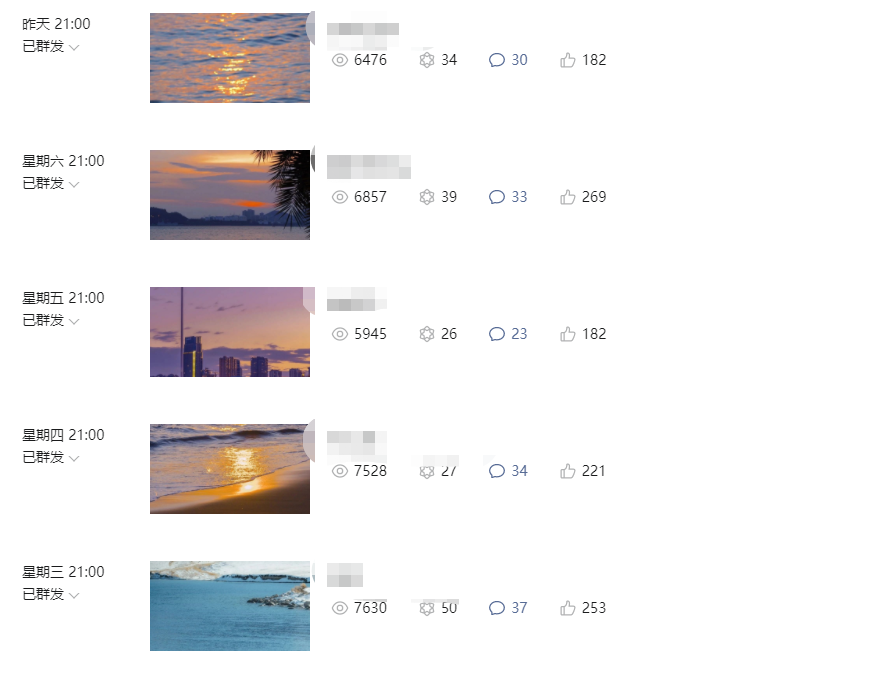Viewport: 870px width, 698px height.
Task: Open the 昨天 article's sunset-water thumbnail
Action: click(229, 58)
